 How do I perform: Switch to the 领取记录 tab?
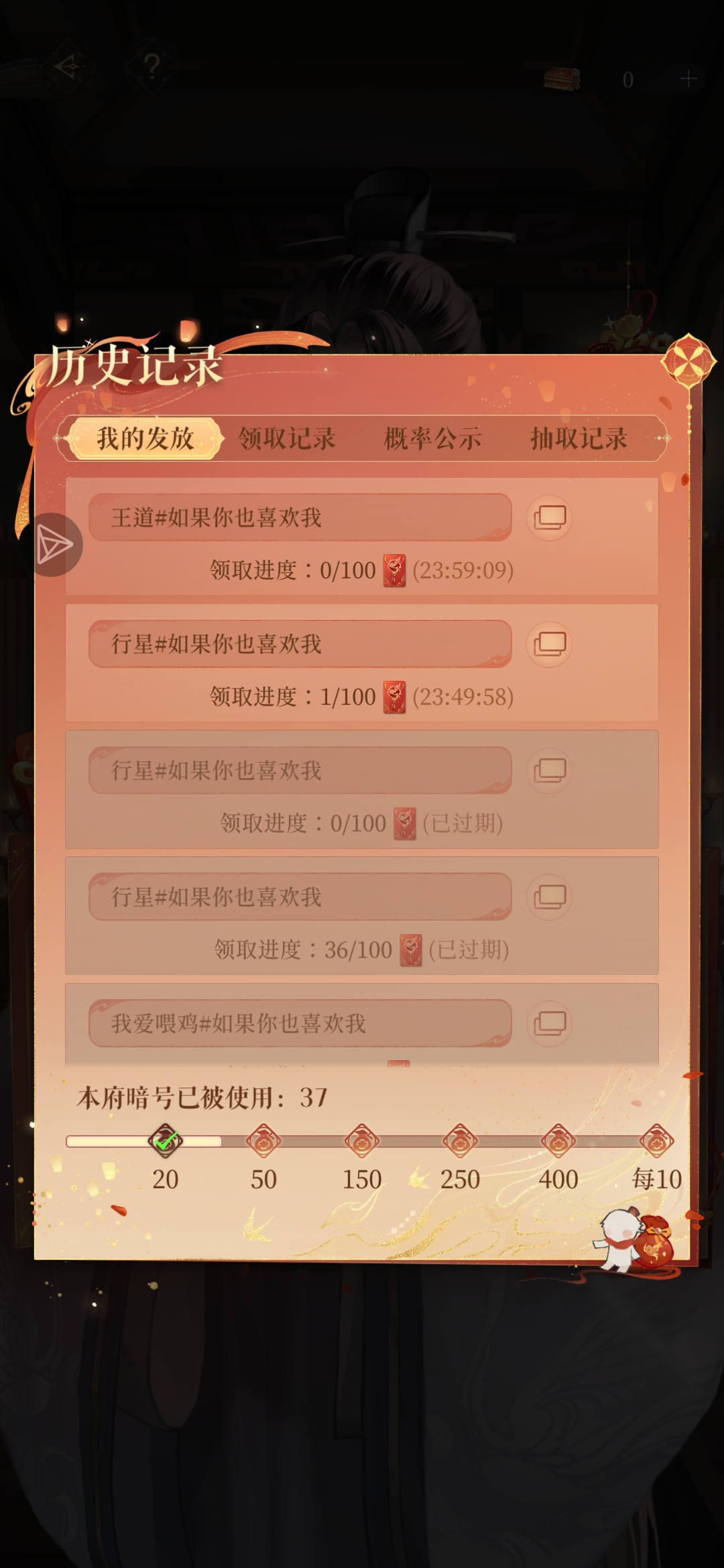[x=287, y=439]
